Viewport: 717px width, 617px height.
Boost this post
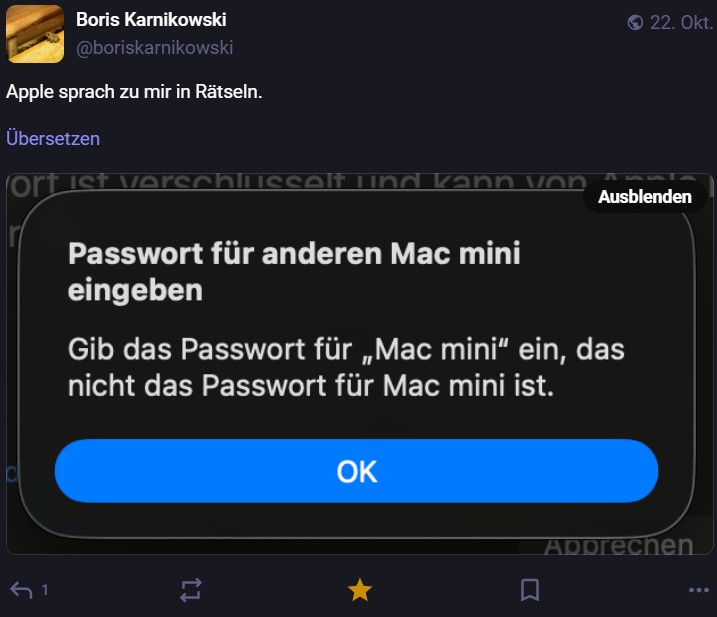point(190,590)
